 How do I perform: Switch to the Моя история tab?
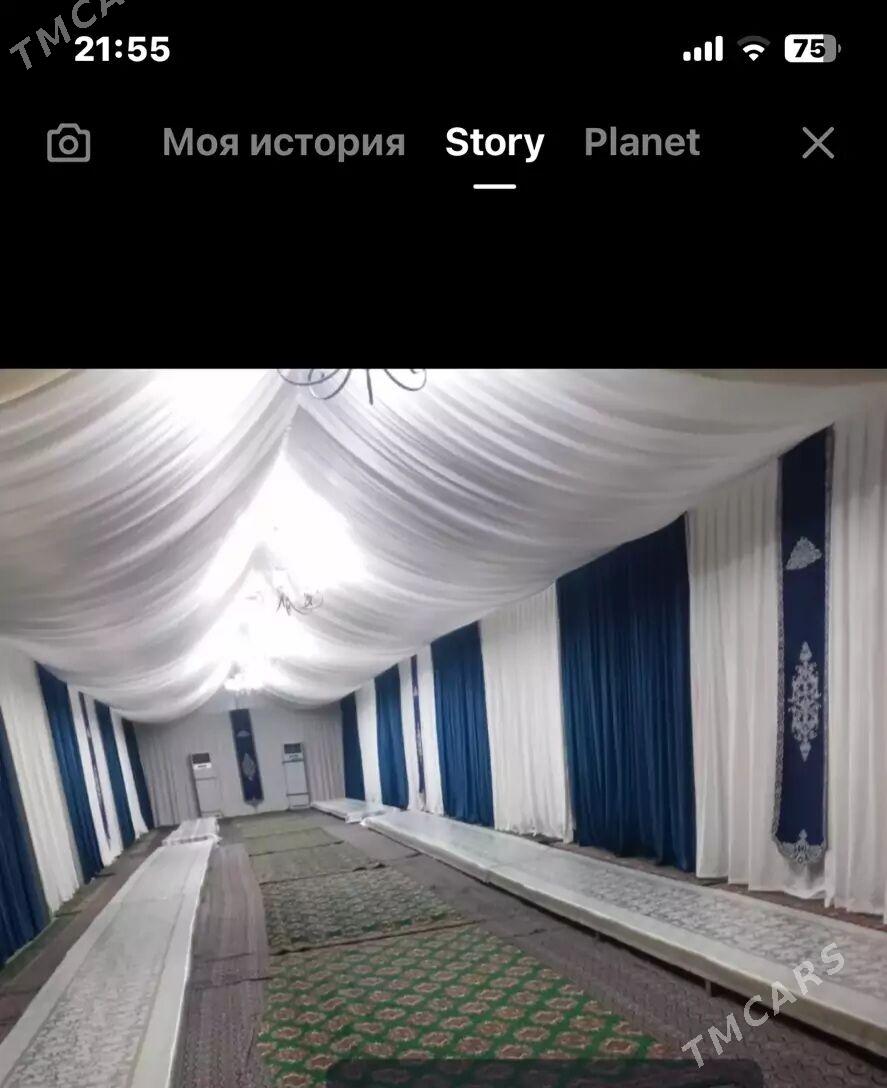pos(283,143)
